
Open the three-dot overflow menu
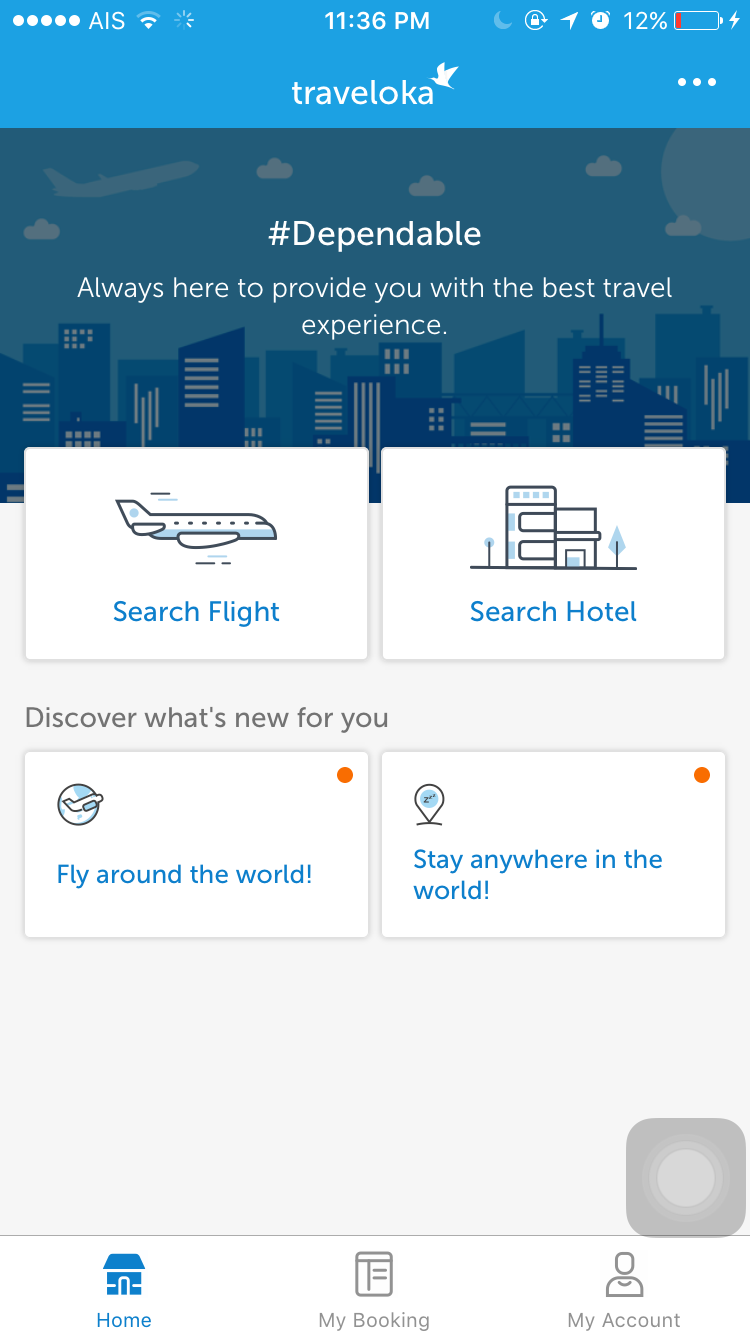tap(697, 82)
